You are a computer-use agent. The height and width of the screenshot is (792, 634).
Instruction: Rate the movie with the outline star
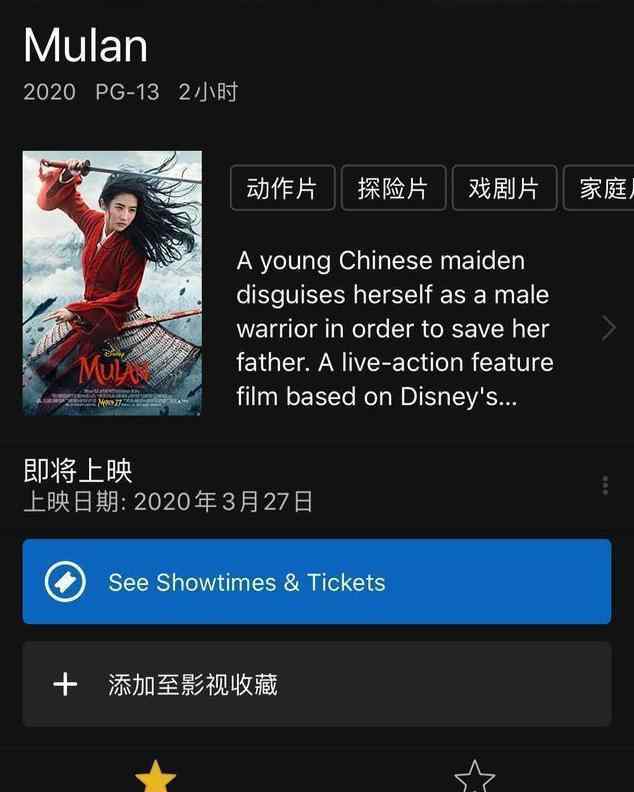[x=474, y=776]
